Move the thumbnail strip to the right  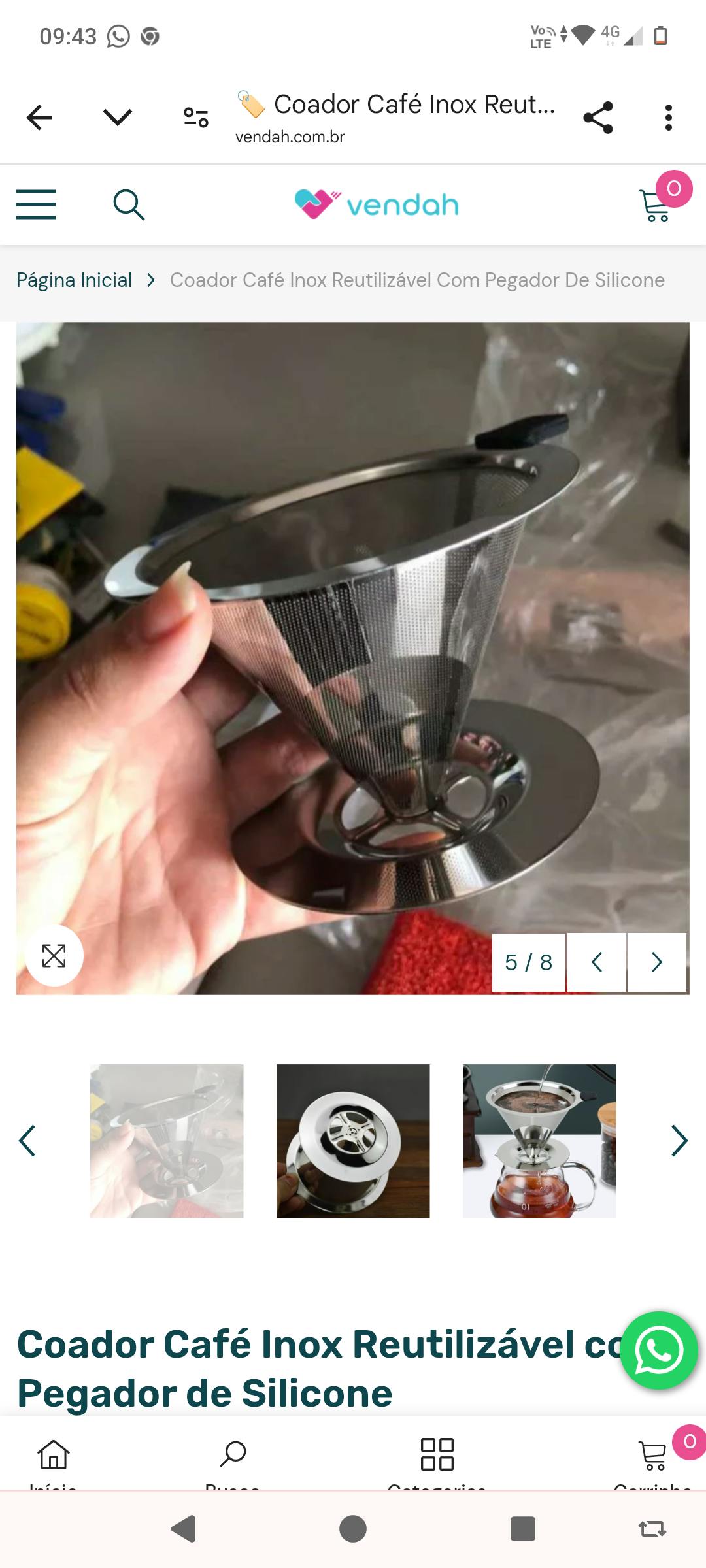(x=679, y=1141)
